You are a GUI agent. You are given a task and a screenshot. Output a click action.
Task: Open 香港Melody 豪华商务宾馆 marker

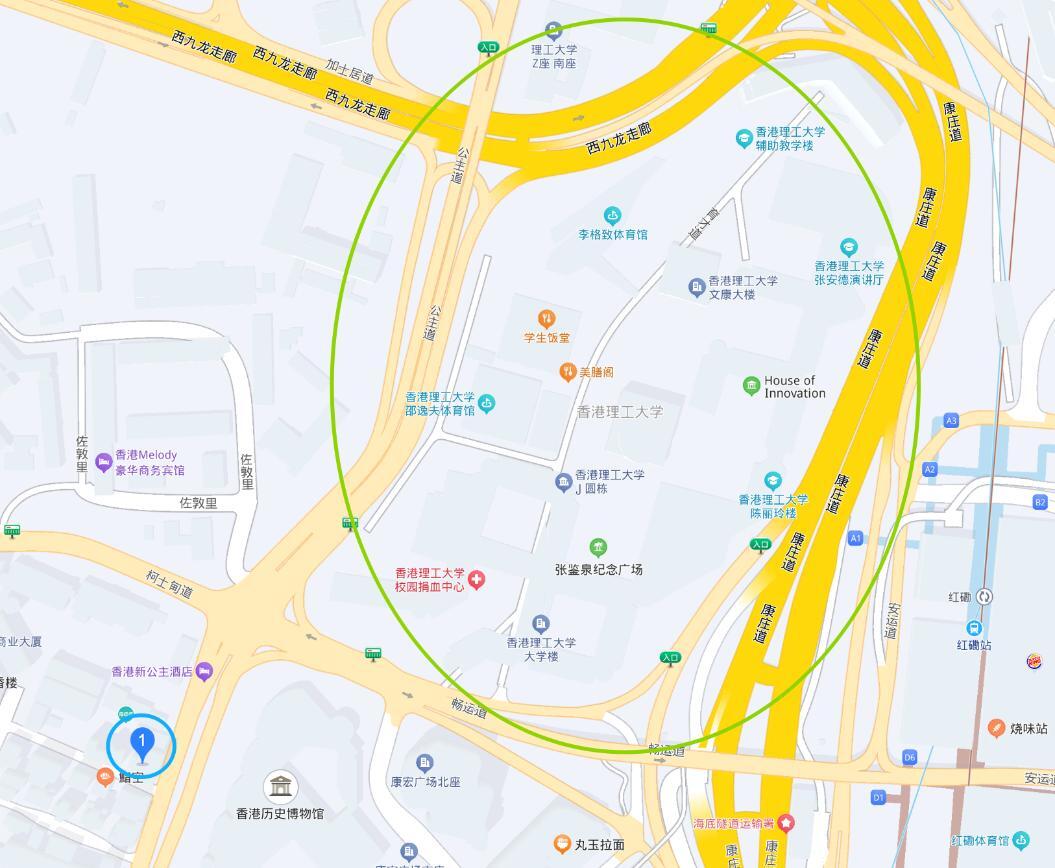tap(103, 462)
